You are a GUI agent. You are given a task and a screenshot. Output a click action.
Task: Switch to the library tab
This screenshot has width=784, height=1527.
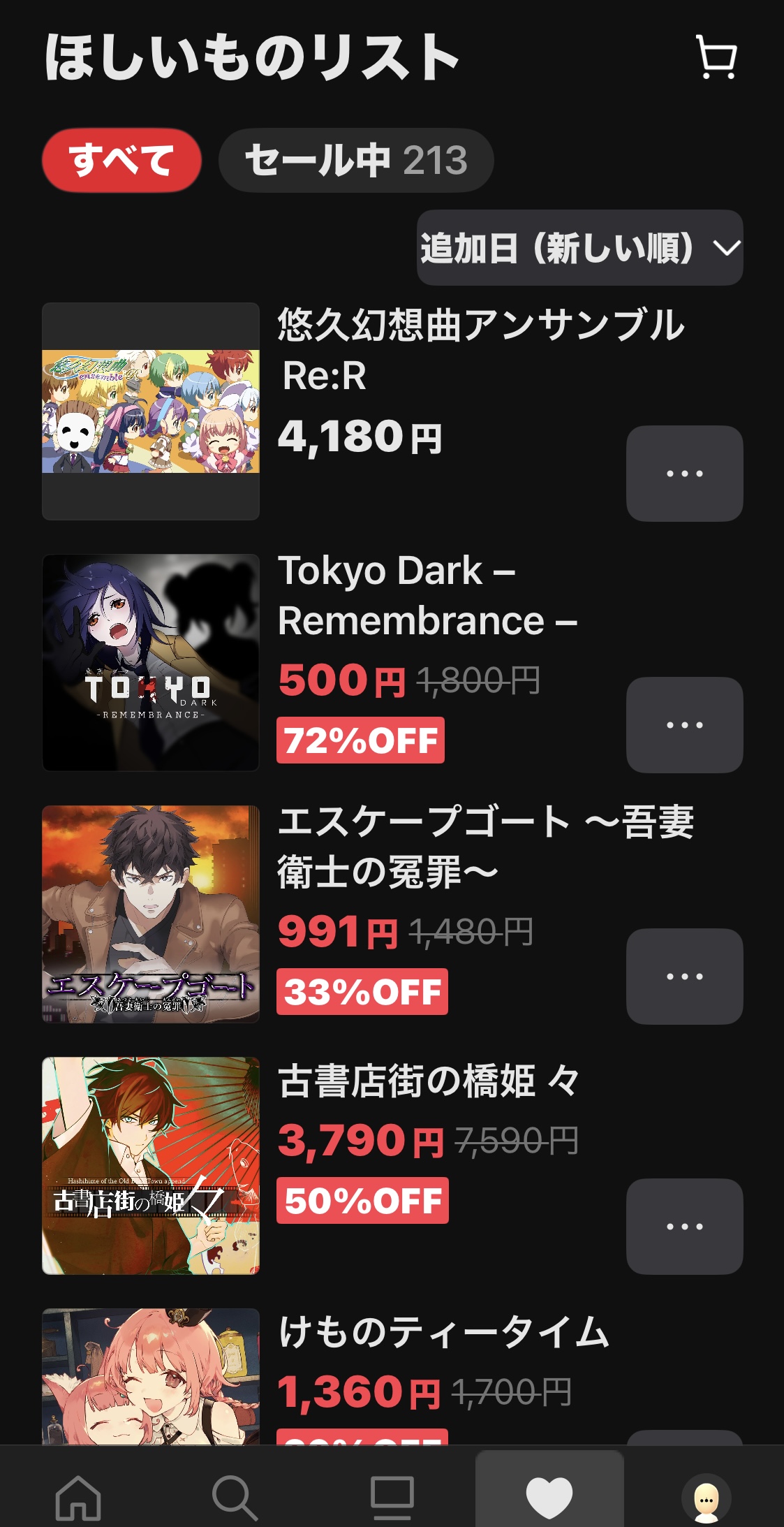[392, 1498]
